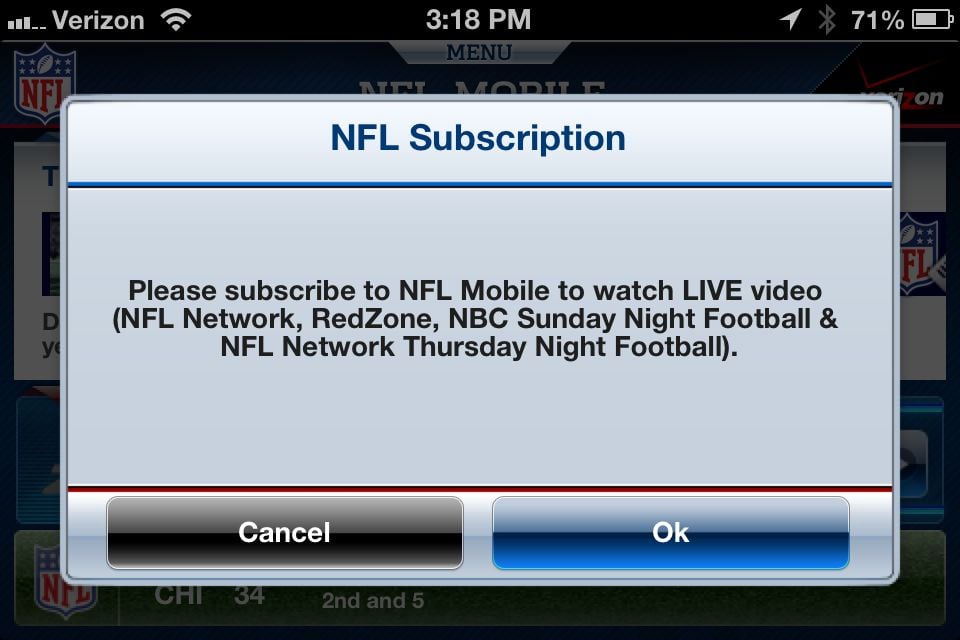
Task: Cancel the NFL Subscription prompt
Action: coord(285,532)
